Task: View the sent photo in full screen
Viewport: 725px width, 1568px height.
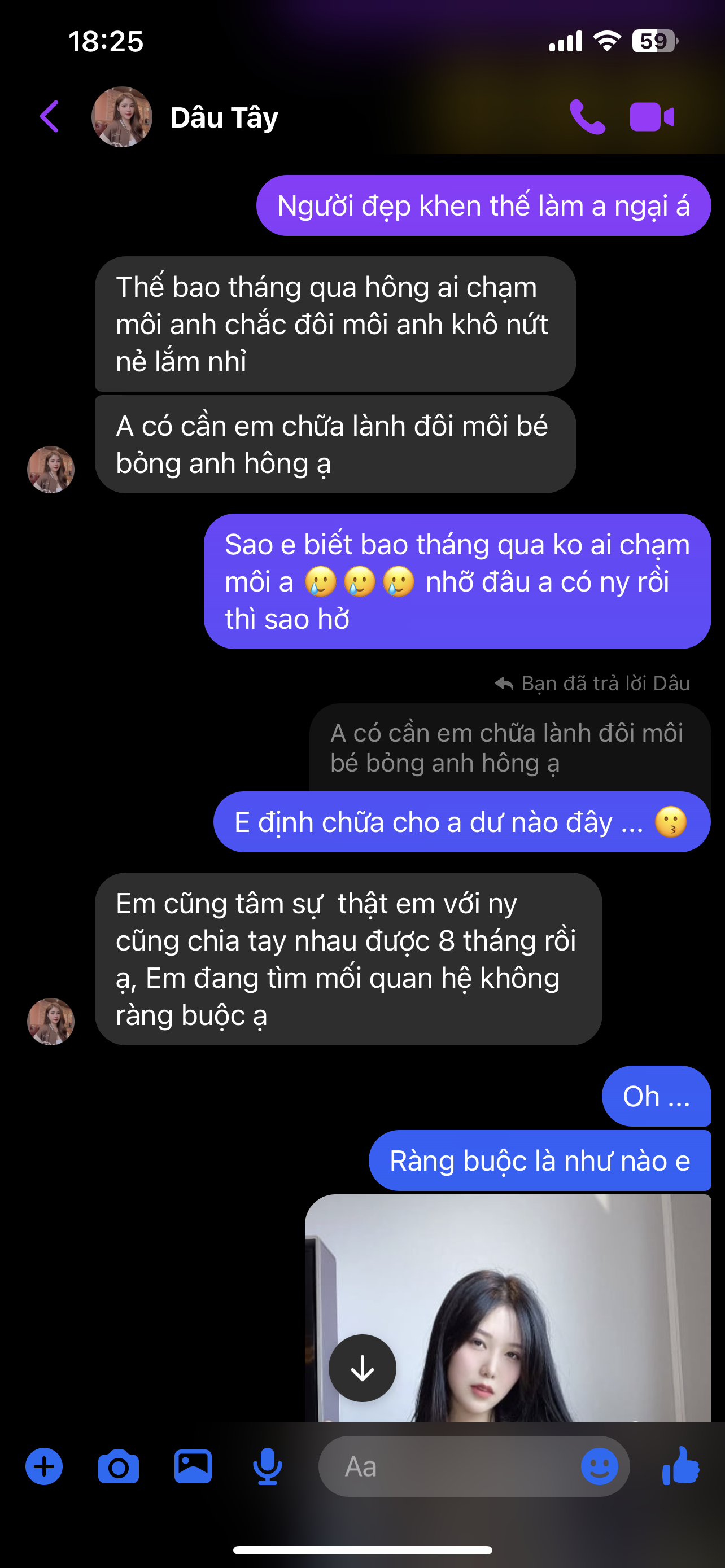Action: pyautogui.click(x=536, y=1309)
